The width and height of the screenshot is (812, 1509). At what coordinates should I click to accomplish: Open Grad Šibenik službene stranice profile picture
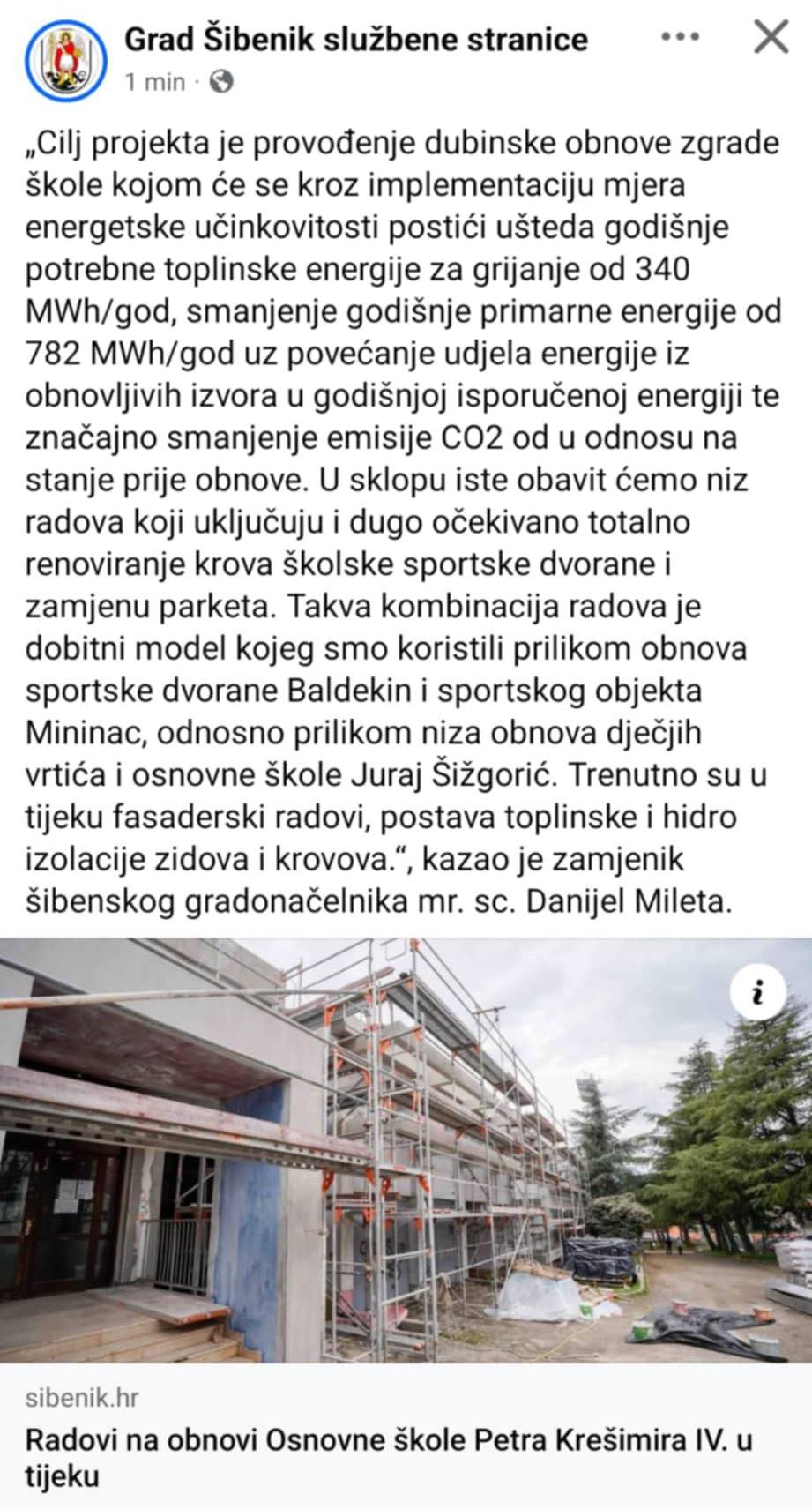point(66,61)
